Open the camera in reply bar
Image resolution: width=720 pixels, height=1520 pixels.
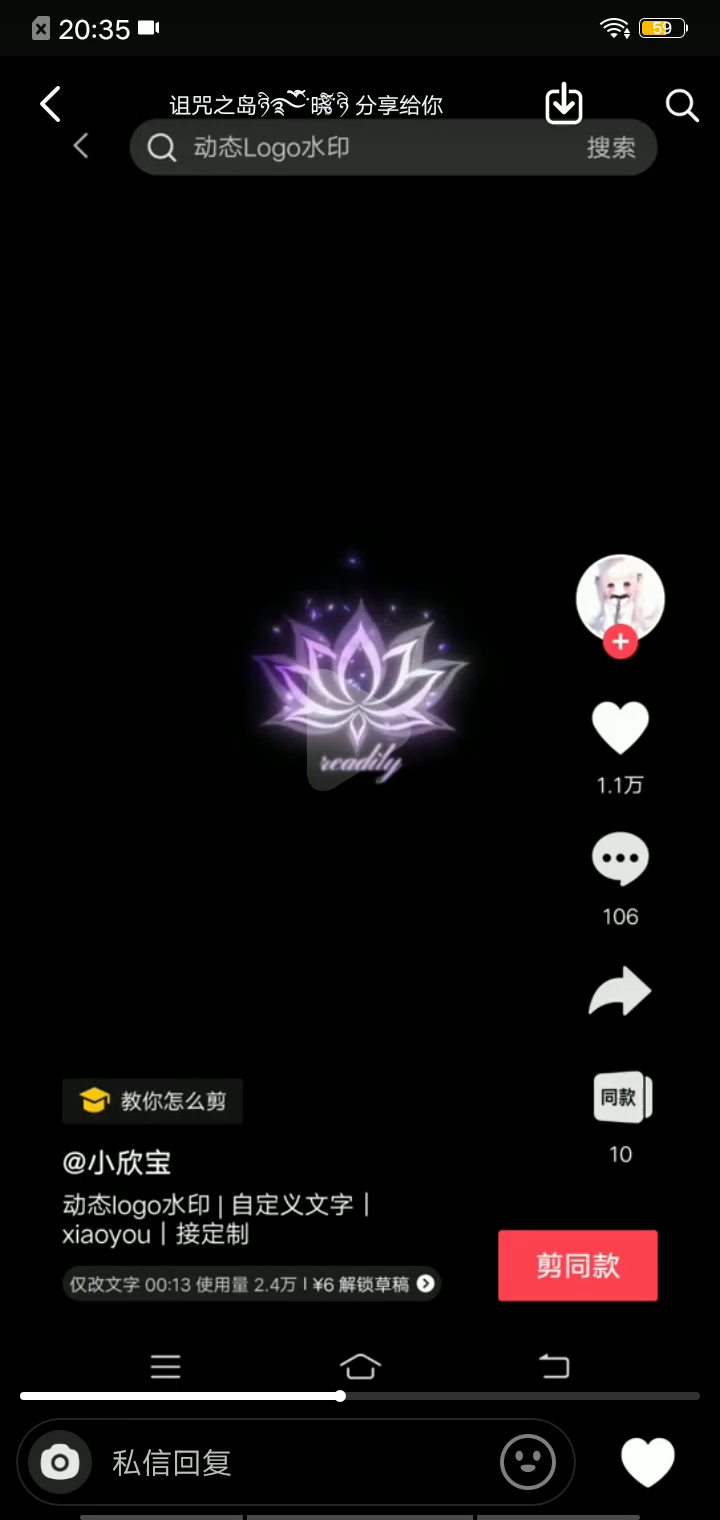click(60, 1463)
